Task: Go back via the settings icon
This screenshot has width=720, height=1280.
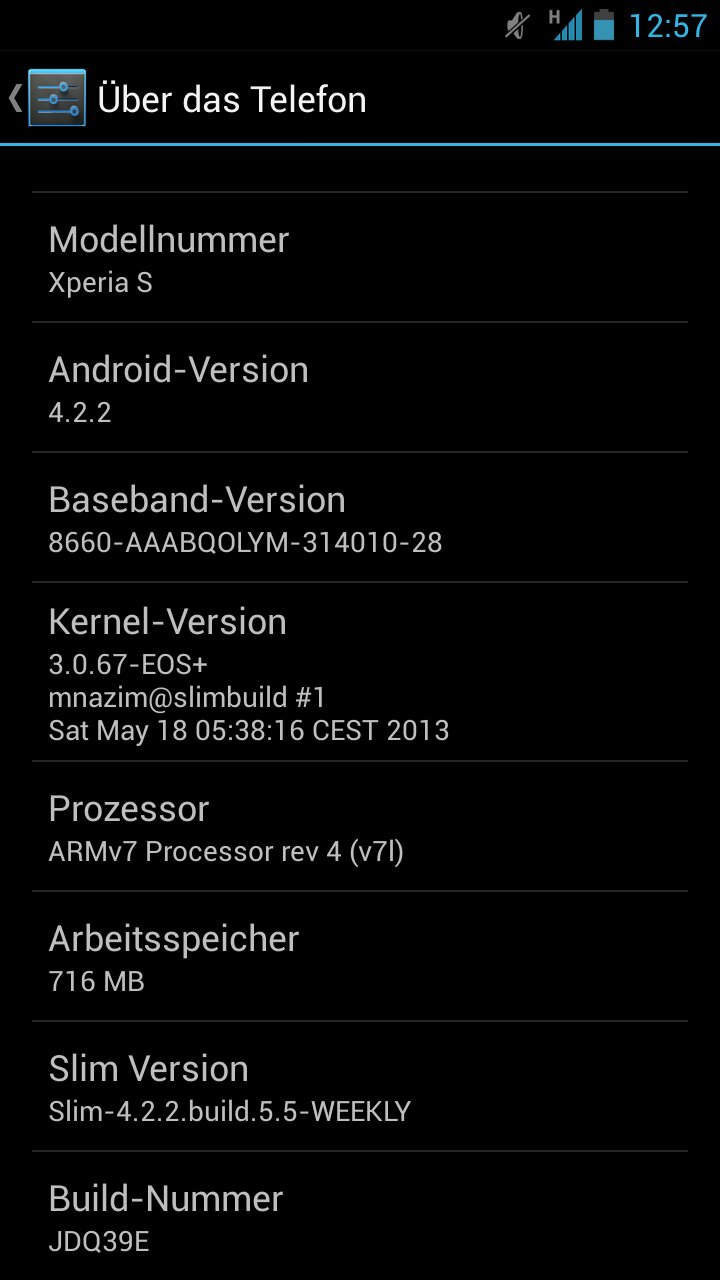Action: [50, 98]
